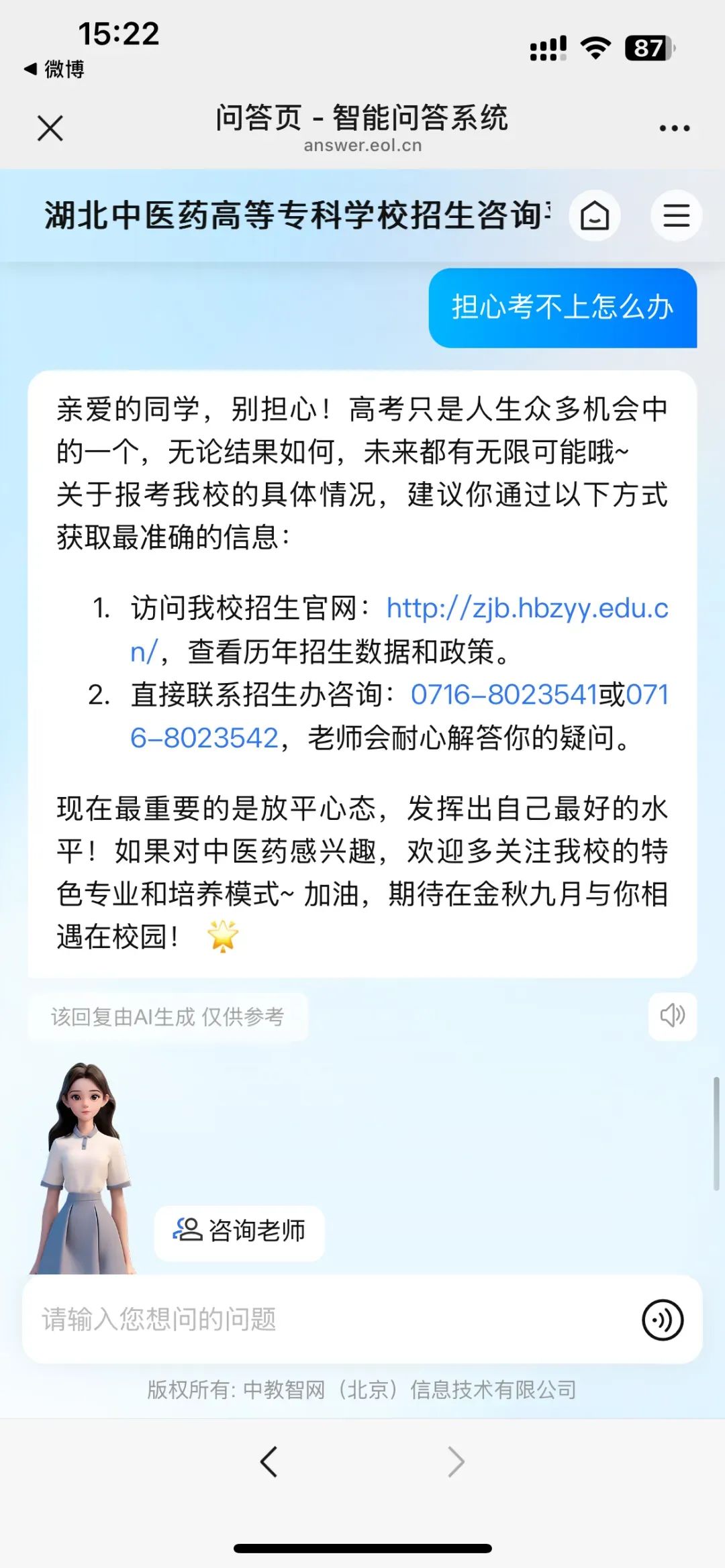Go back to the previous web page
Viewport: 725px width, 1568px height.
[269, 1461]
